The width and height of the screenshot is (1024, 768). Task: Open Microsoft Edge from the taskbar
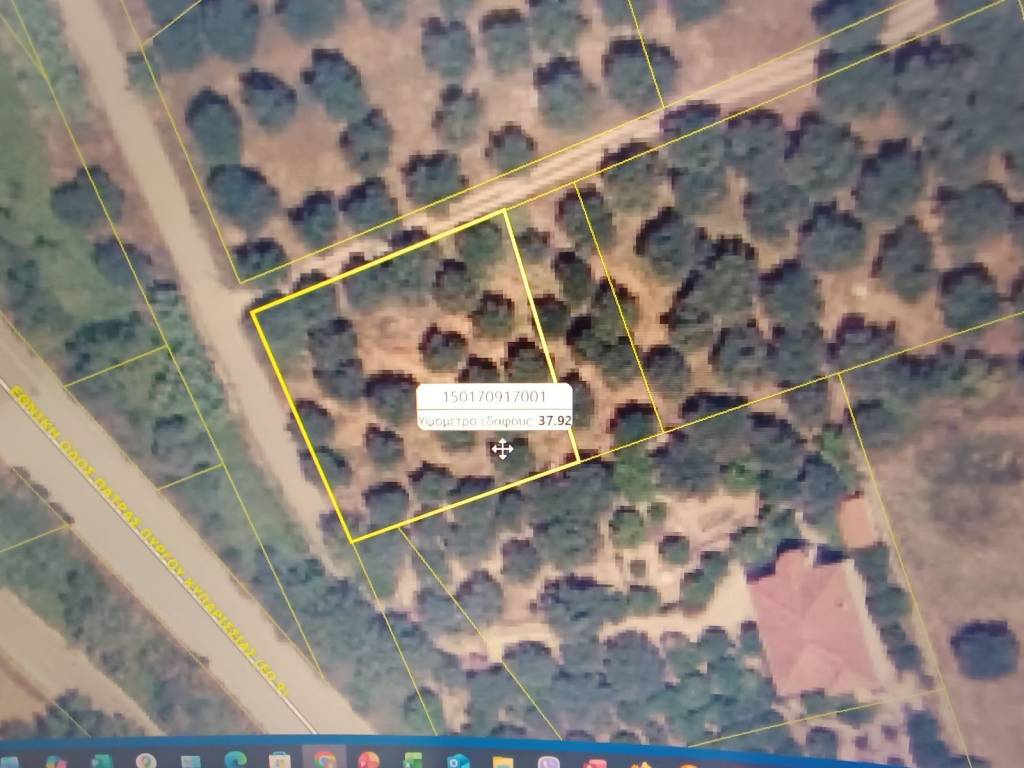click(235, 761)
